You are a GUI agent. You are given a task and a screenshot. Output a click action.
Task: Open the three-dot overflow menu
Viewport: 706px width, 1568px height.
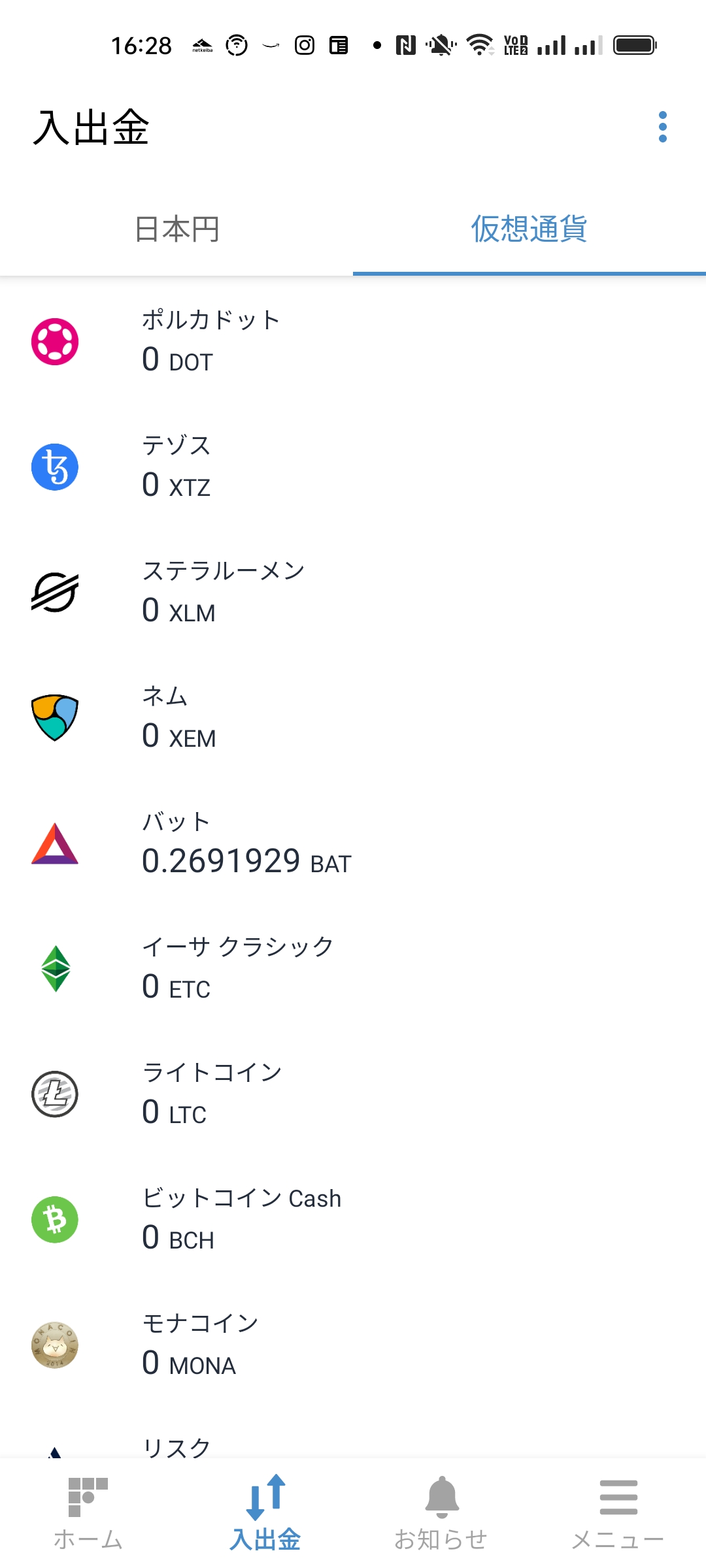click(662, 127)
